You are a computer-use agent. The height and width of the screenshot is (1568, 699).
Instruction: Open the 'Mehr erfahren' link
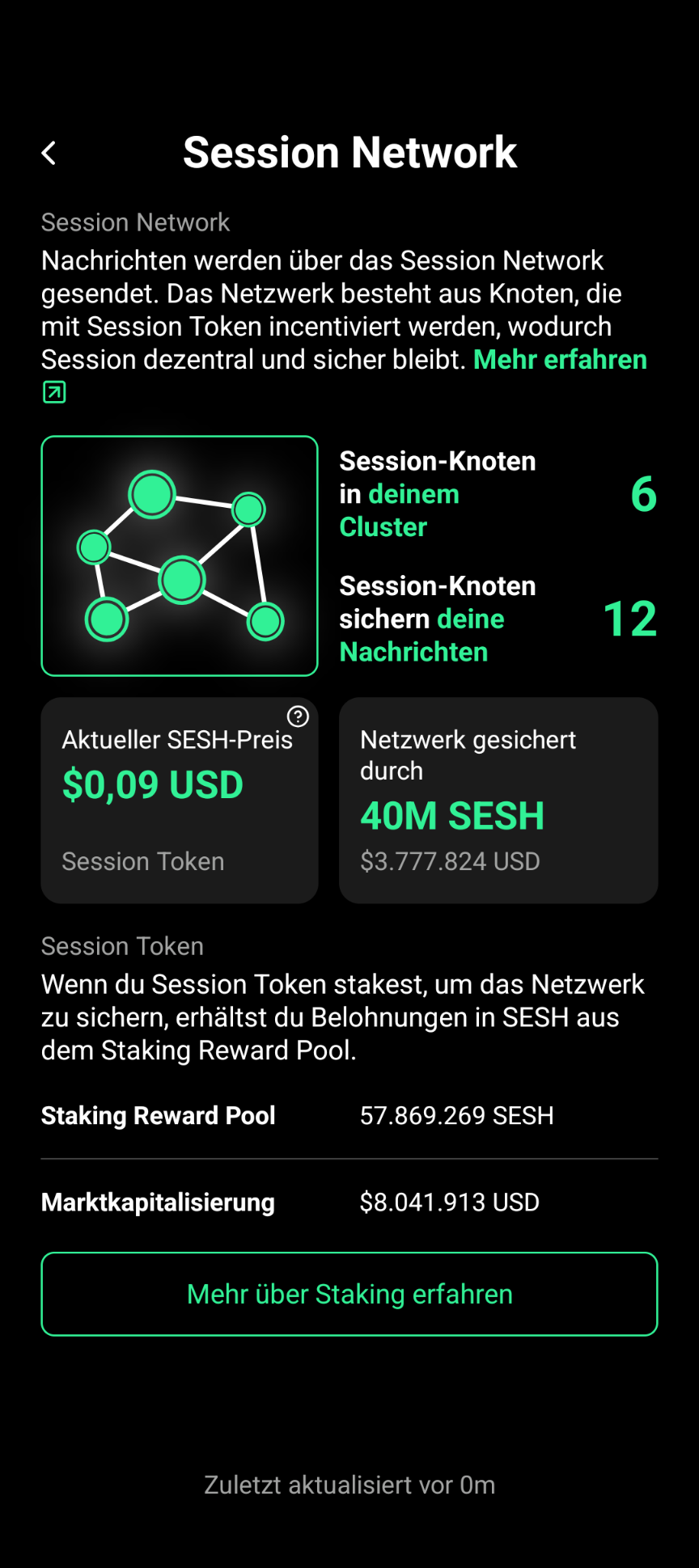[x=559, y=360]
